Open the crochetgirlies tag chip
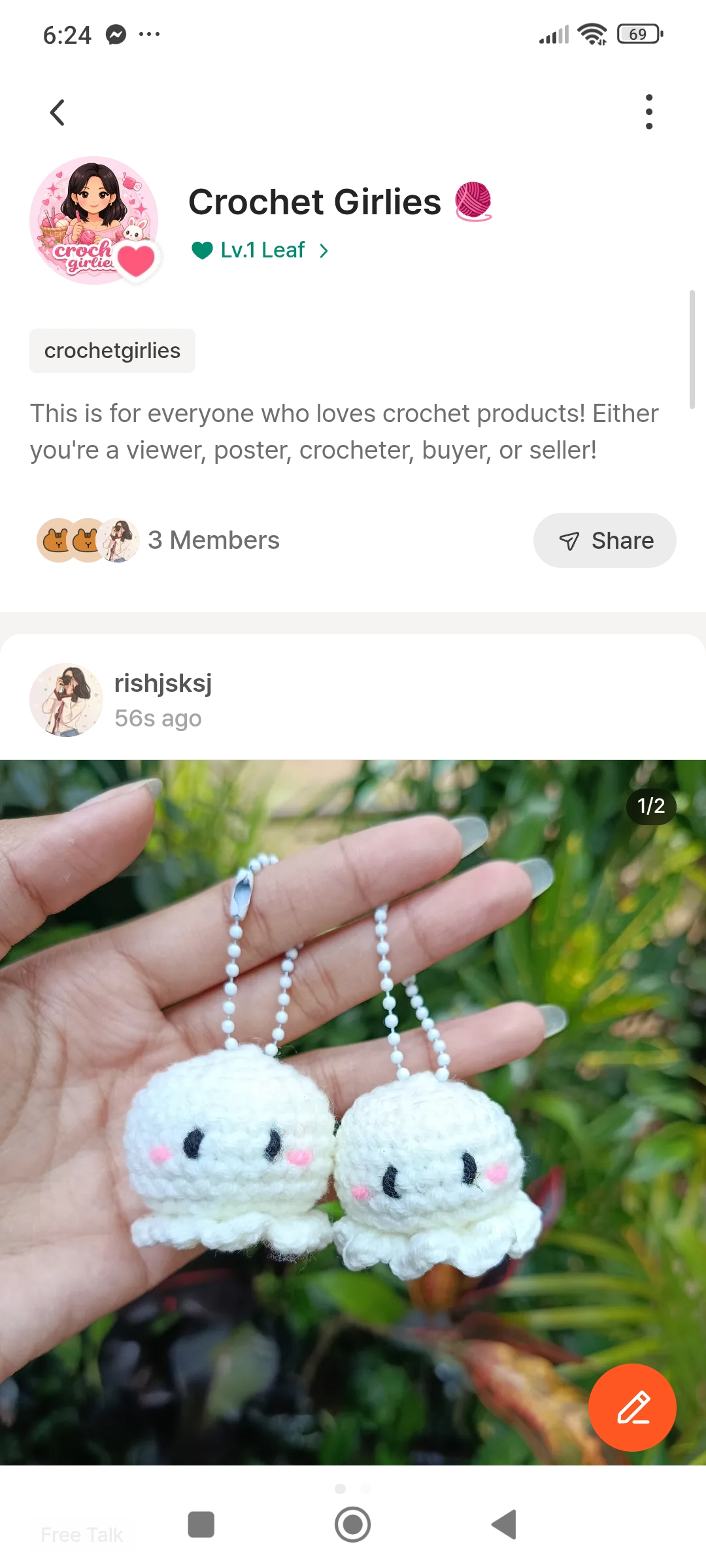706x1568 pixels. pos(112,351)
